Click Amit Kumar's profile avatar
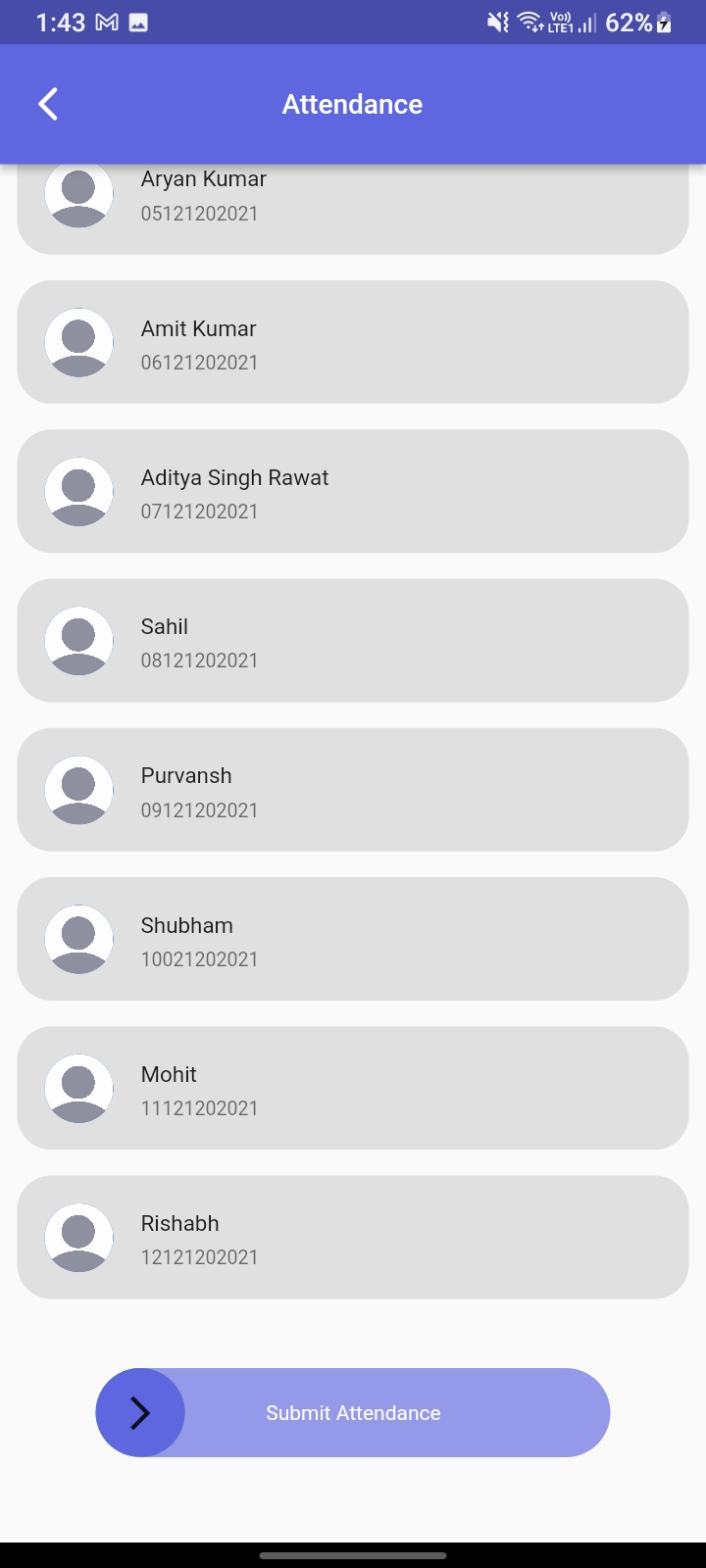 (78, 343)
